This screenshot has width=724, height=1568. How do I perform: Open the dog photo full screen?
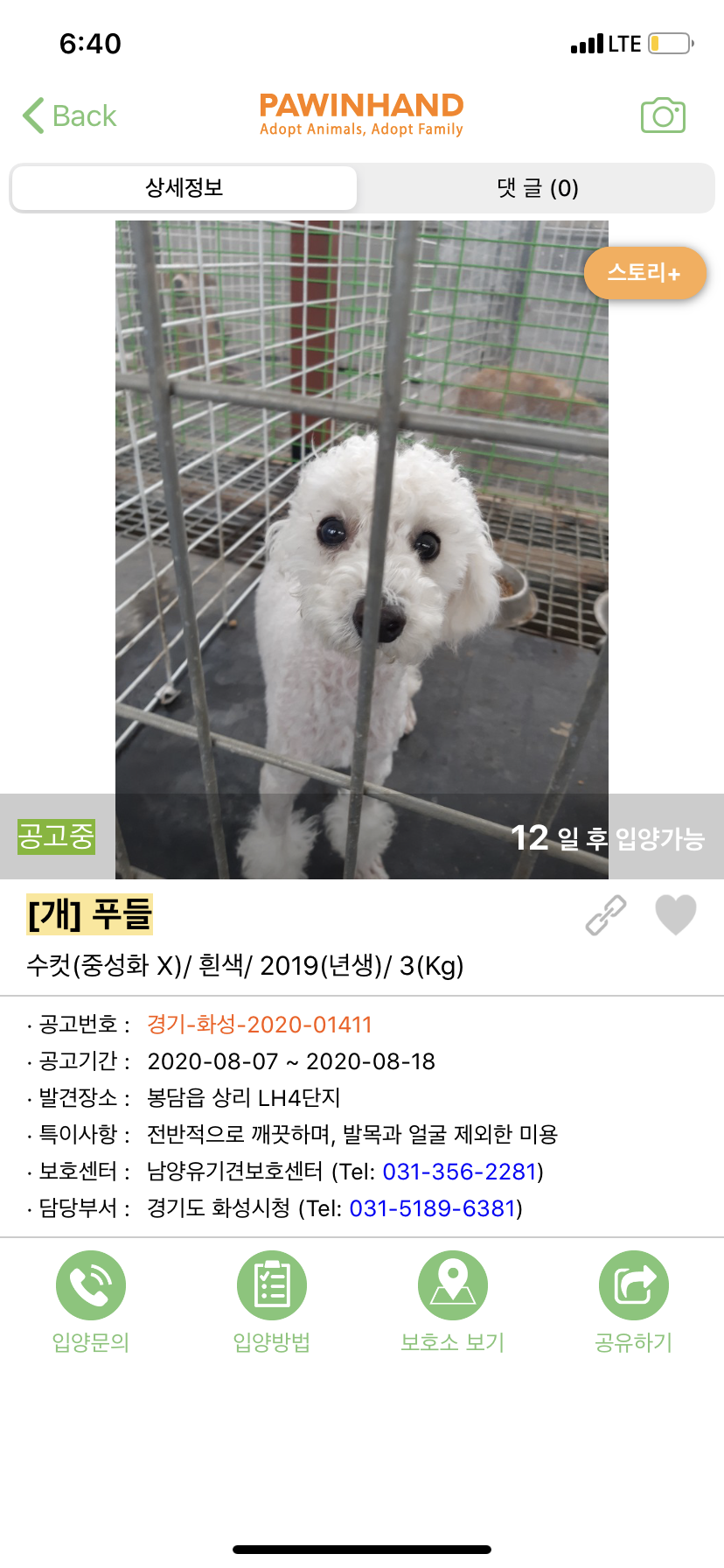point(362,525)
